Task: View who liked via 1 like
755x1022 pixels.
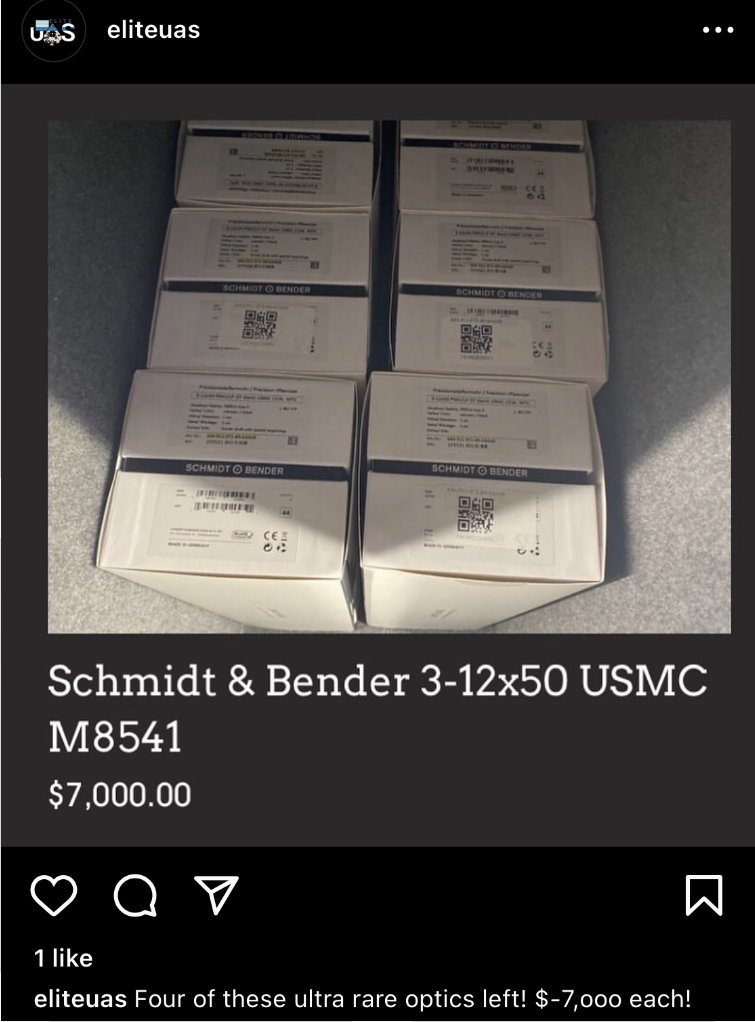Action: click(63, 958)
